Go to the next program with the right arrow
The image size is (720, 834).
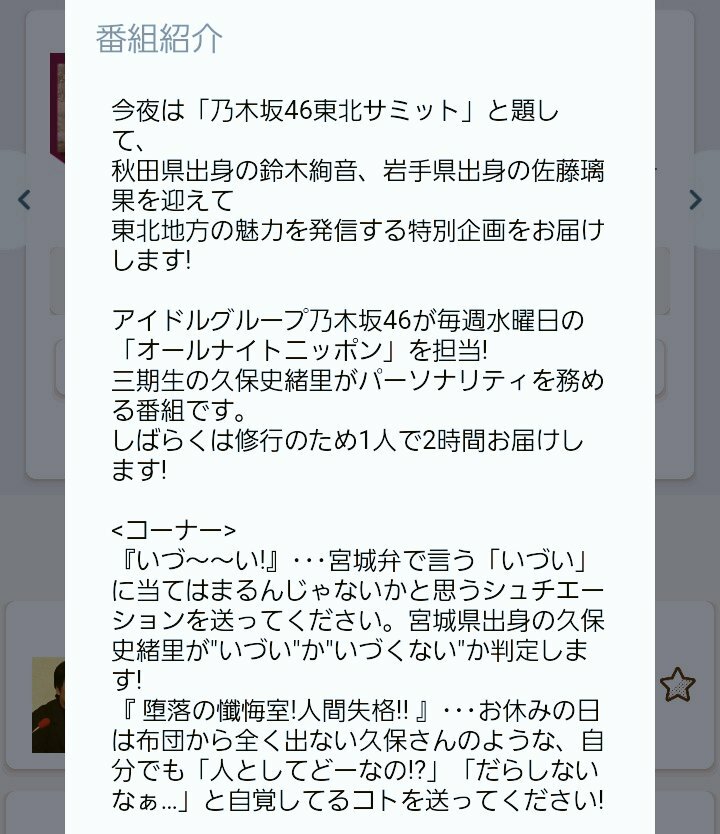[695, 200]
